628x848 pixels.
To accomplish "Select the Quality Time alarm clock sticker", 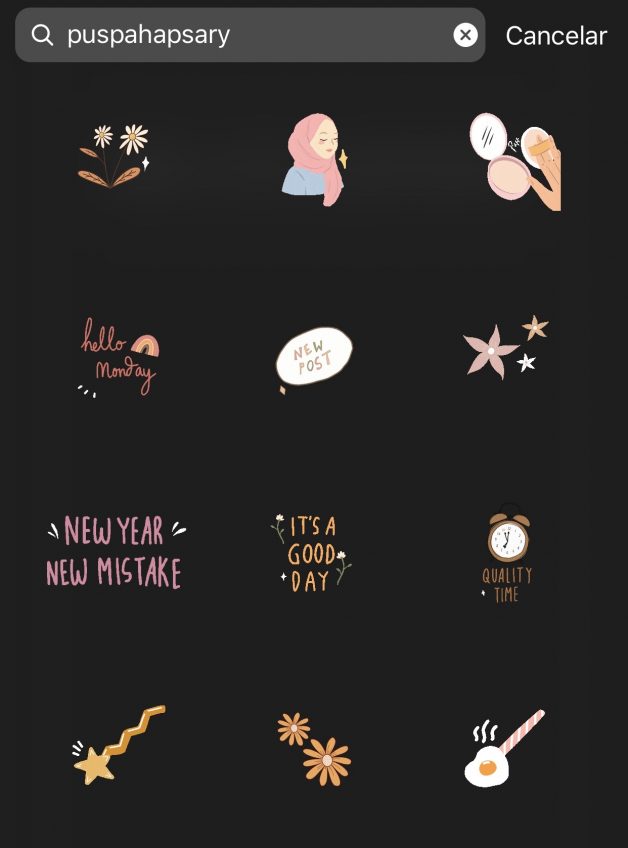I will tap(507, 555).
